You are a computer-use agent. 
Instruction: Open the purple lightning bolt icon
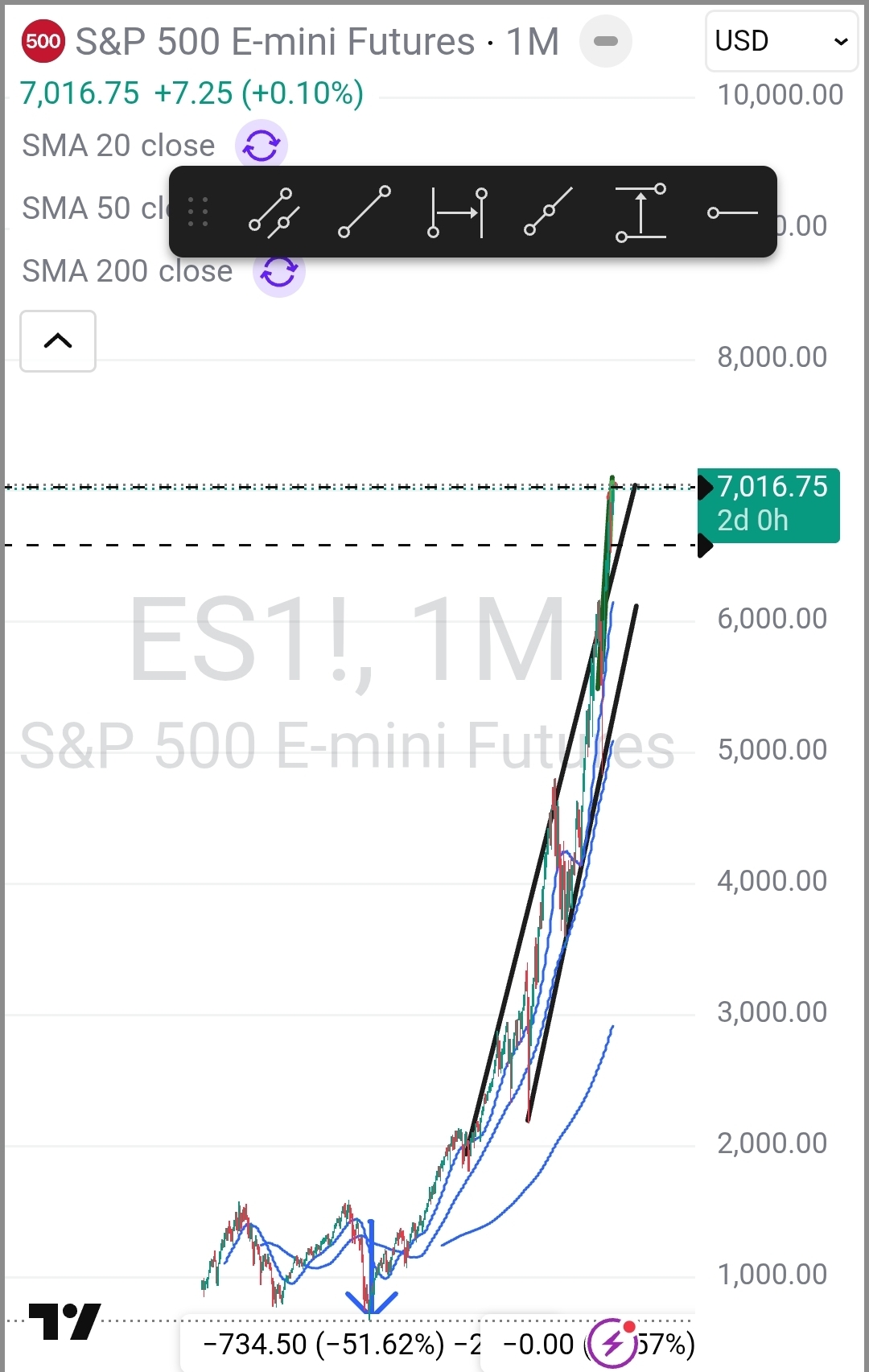click(613, 1343)
